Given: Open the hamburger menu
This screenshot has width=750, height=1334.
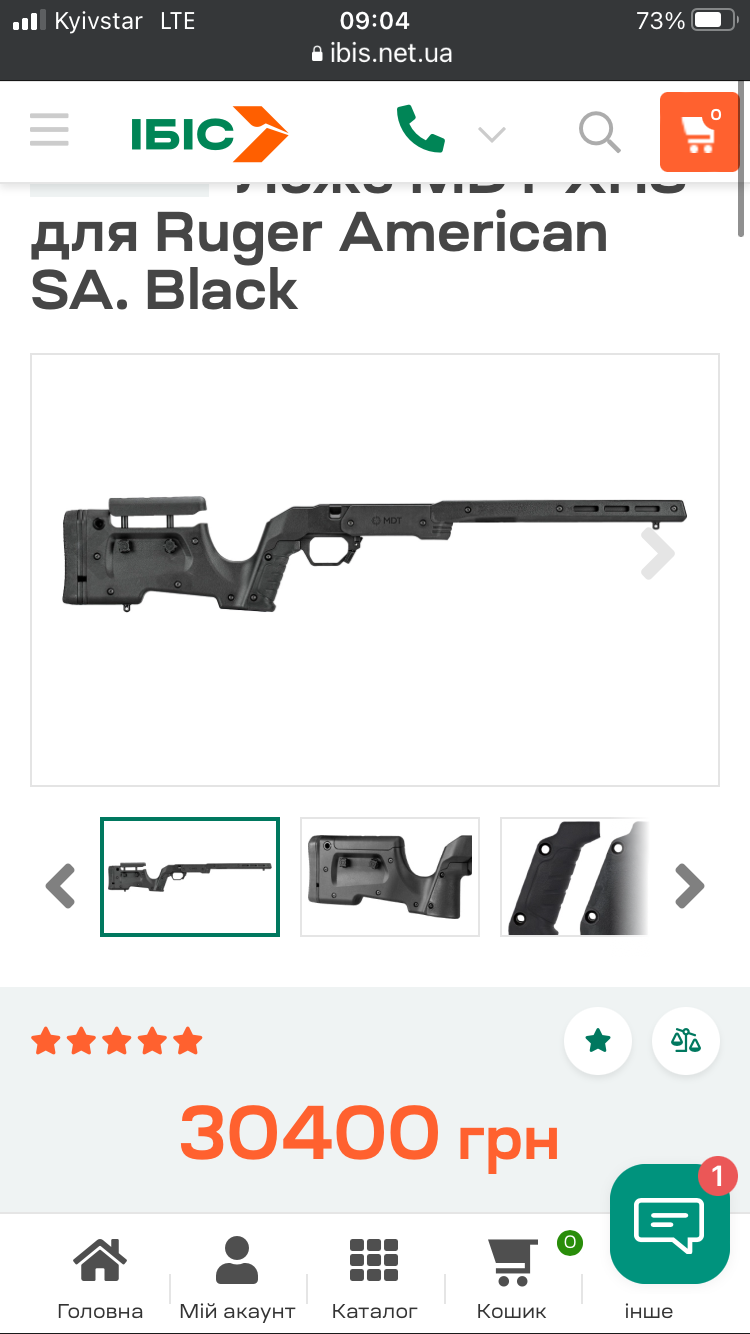Looking at the screenshot, I should pos(49,130).
